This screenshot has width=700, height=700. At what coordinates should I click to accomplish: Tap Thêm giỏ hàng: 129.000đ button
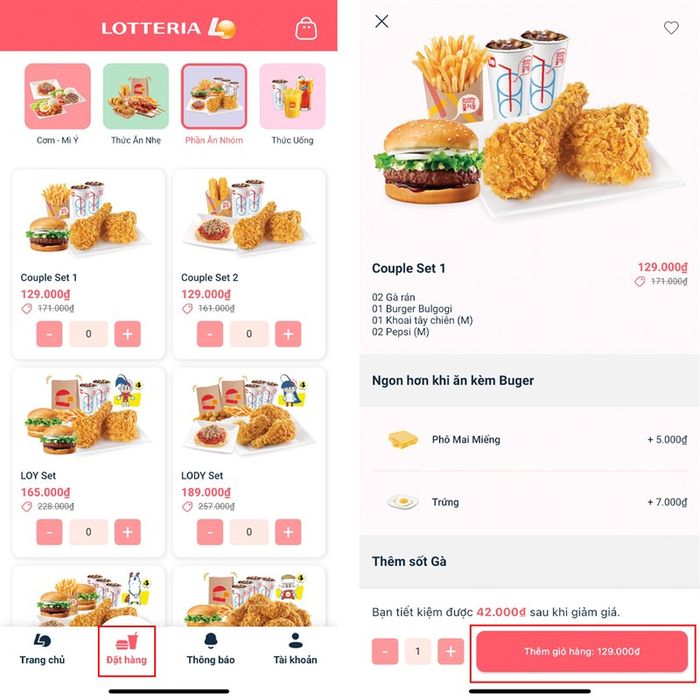[x=581, y=652]
